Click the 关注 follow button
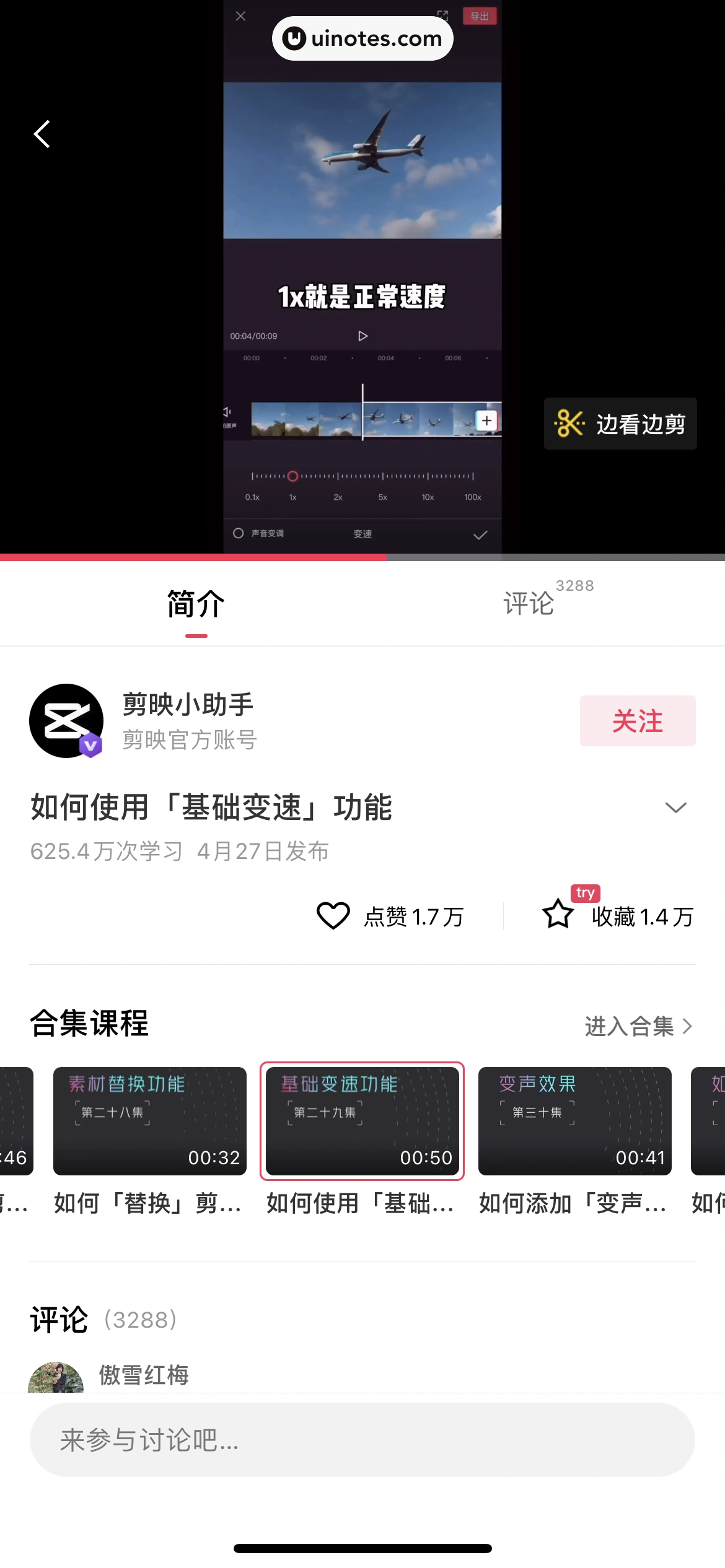Image resolution: width=725 pixels, height=1568 pixels. pyautogui.click(x=637, y=720)
